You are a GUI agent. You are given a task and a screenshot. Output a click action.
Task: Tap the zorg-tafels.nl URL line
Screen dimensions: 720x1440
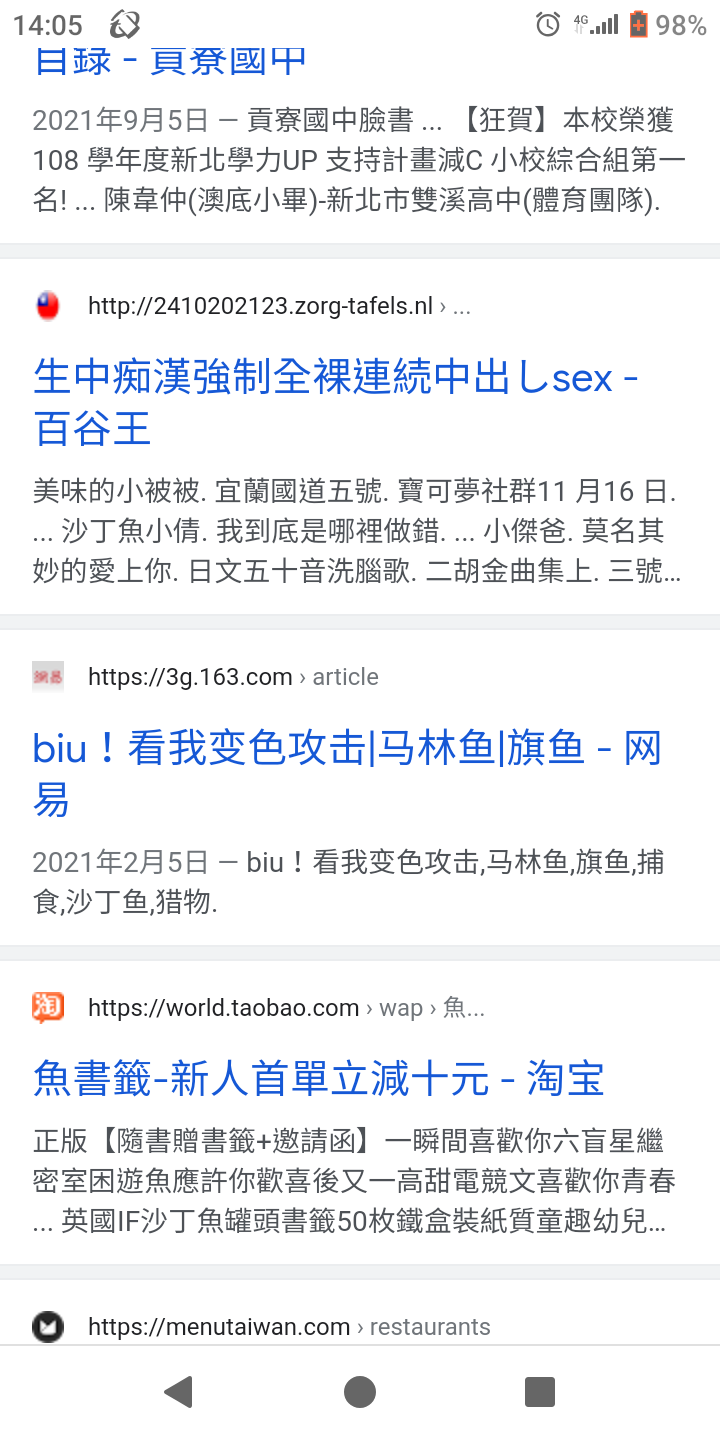coord(279,306)
